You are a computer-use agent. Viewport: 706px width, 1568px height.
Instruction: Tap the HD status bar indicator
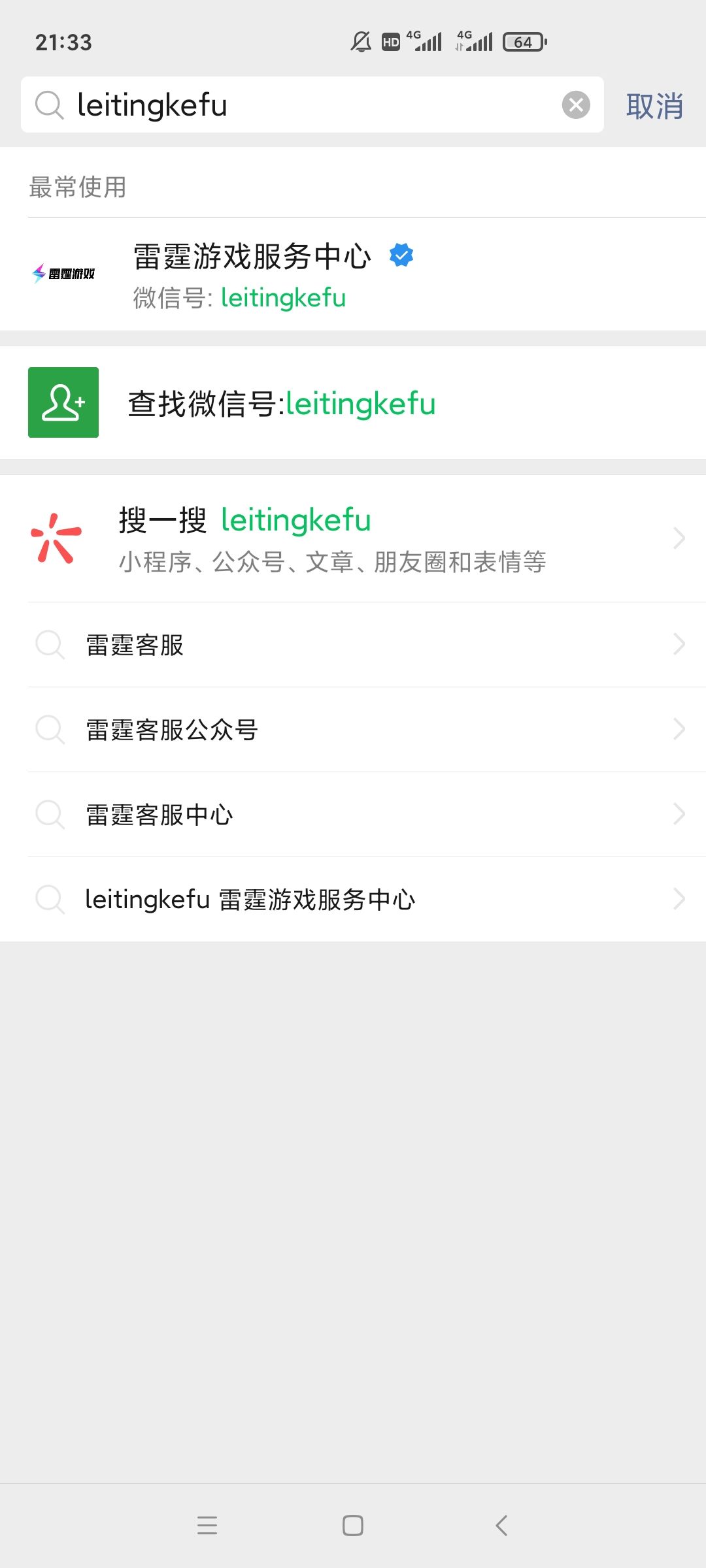(390, 41)
